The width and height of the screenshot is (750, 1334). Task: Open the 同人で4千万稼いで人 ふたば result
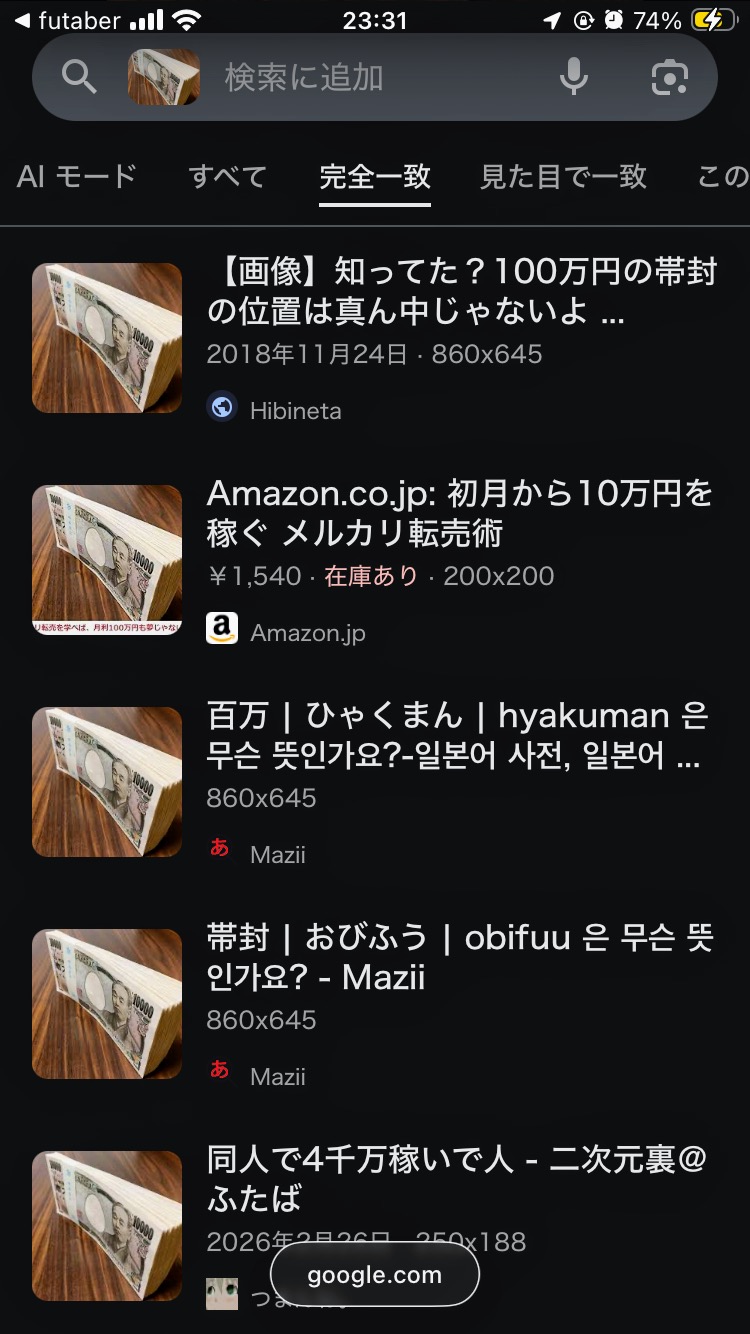tap(457, 1180)
